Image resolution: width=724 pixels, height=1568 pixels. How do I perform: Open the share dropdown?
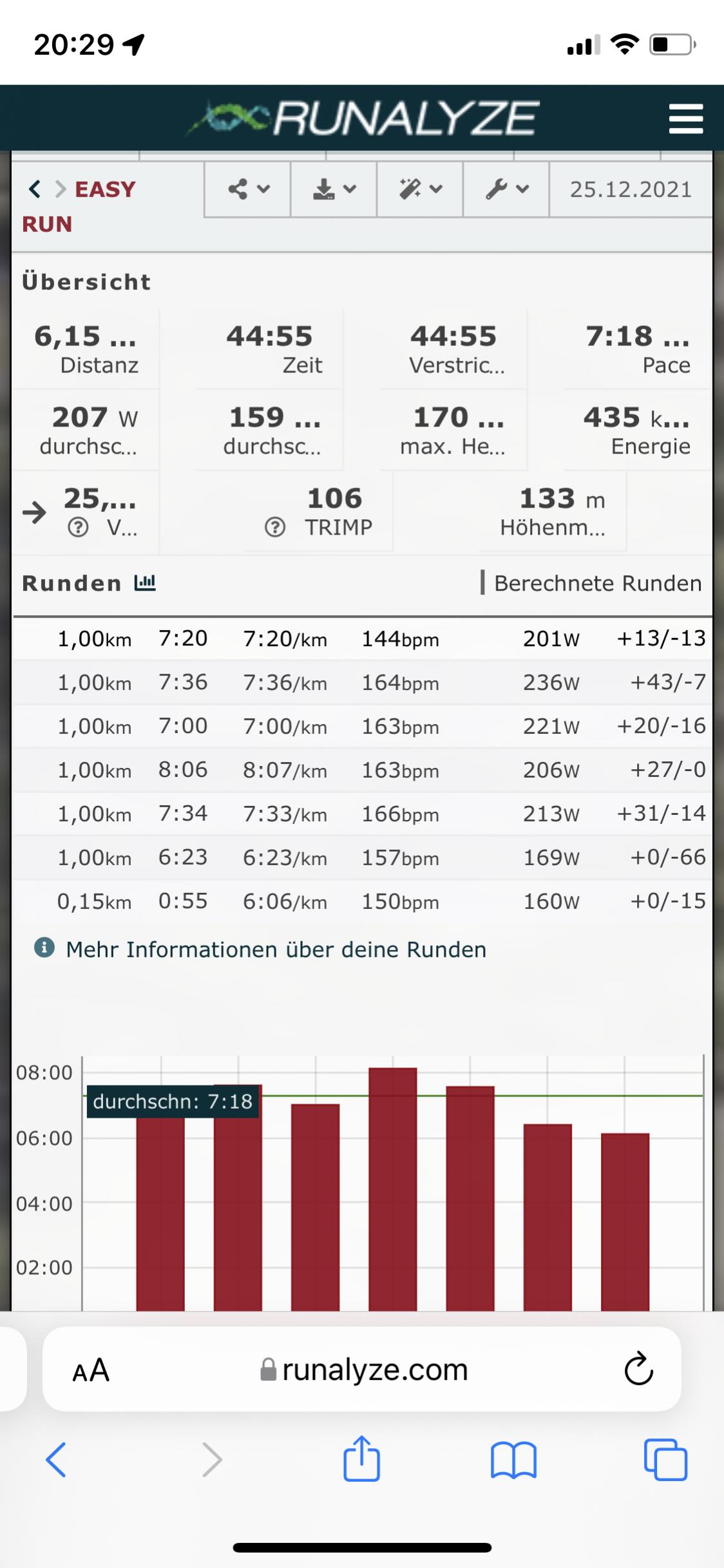click(248, 189)
